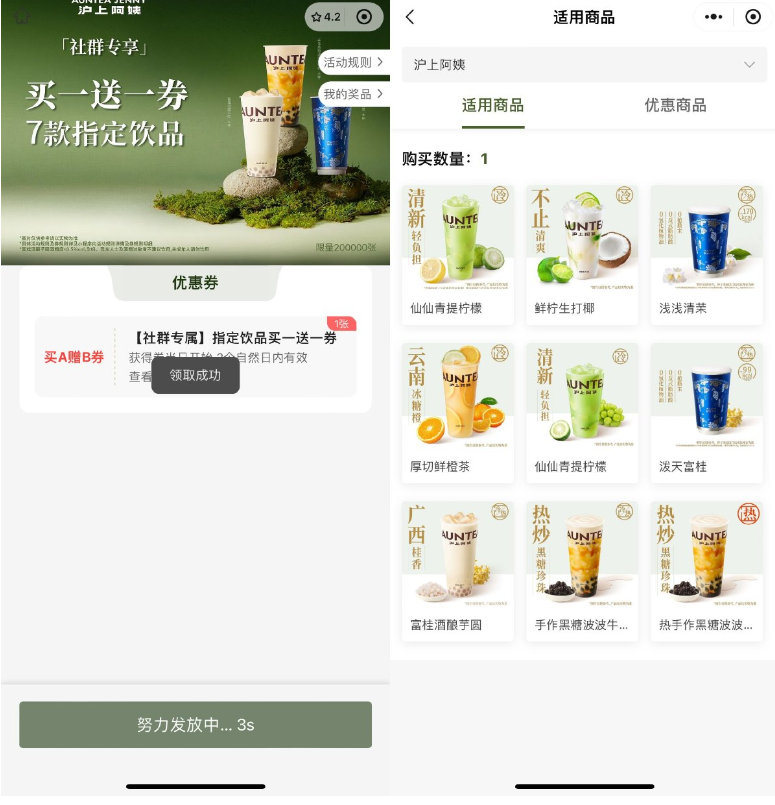The image size is (775, 805).
Task: Open the three-dot mini-program menu
Action: pyautogui.click(x=713, y=17)
